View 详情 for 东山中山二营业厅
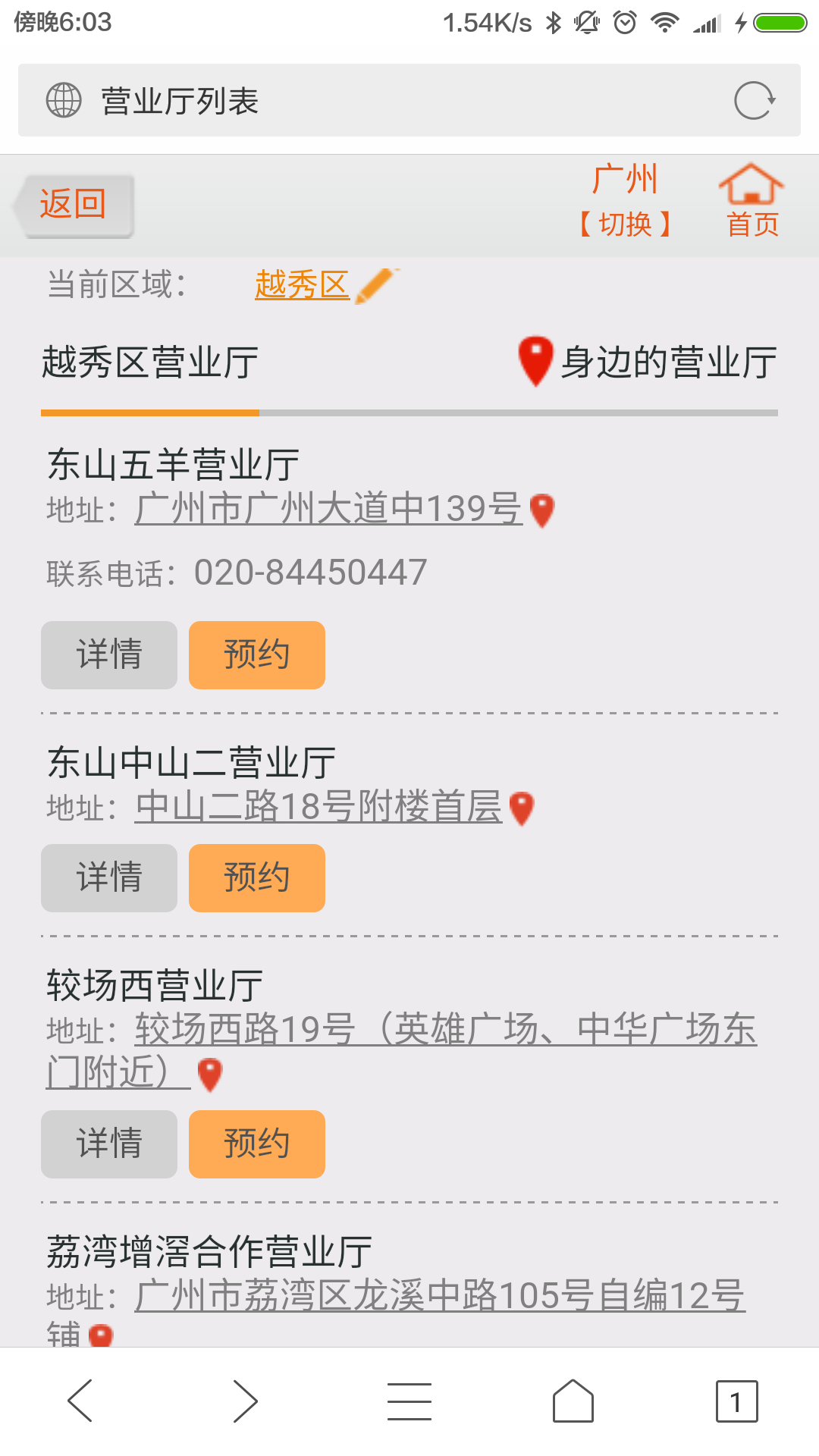 pos(109,878)
